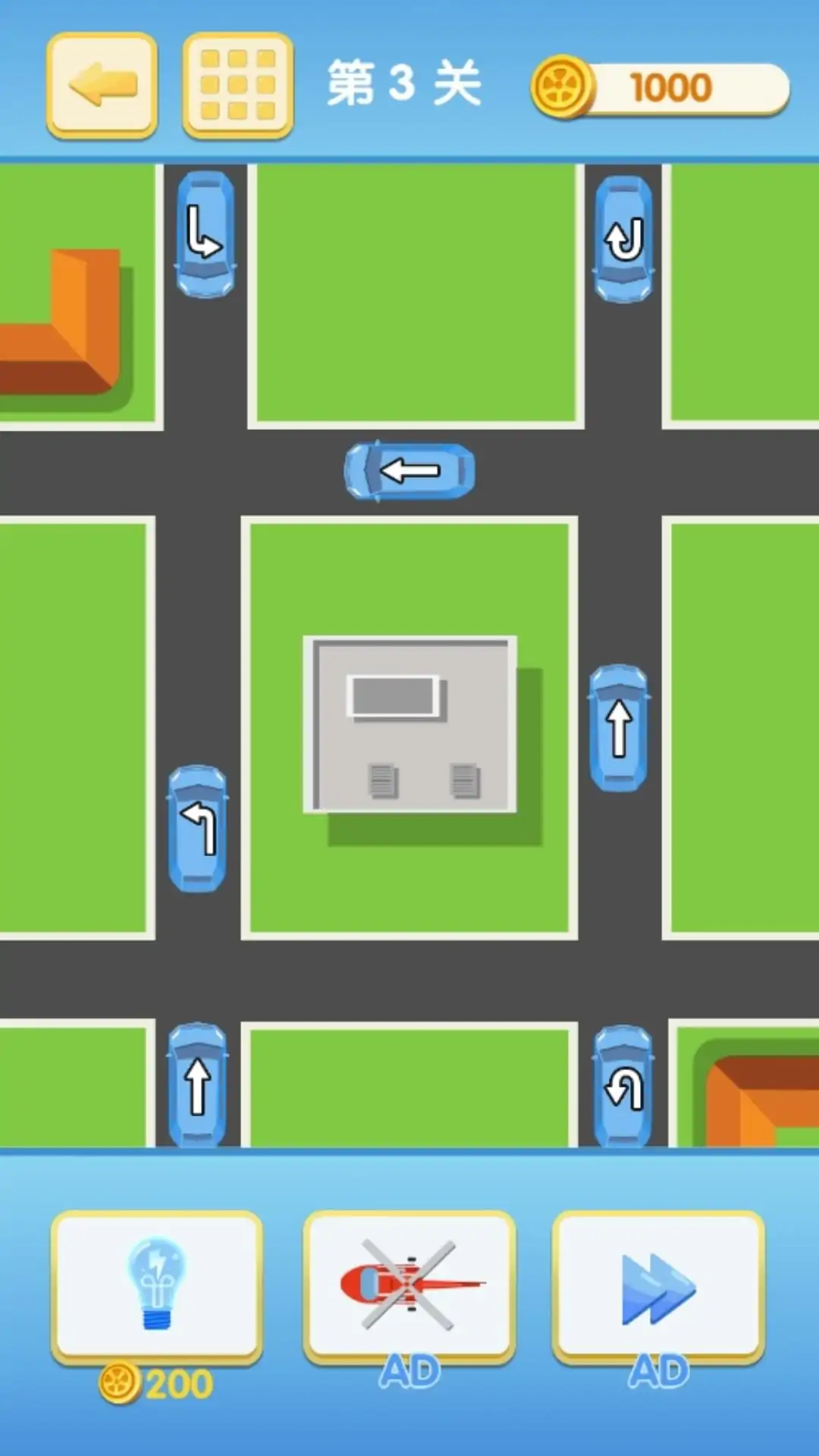Watch an ad for the helicopter tool
The width and height of the screenshot is (819, 1456).
(x=409, y=1287)
